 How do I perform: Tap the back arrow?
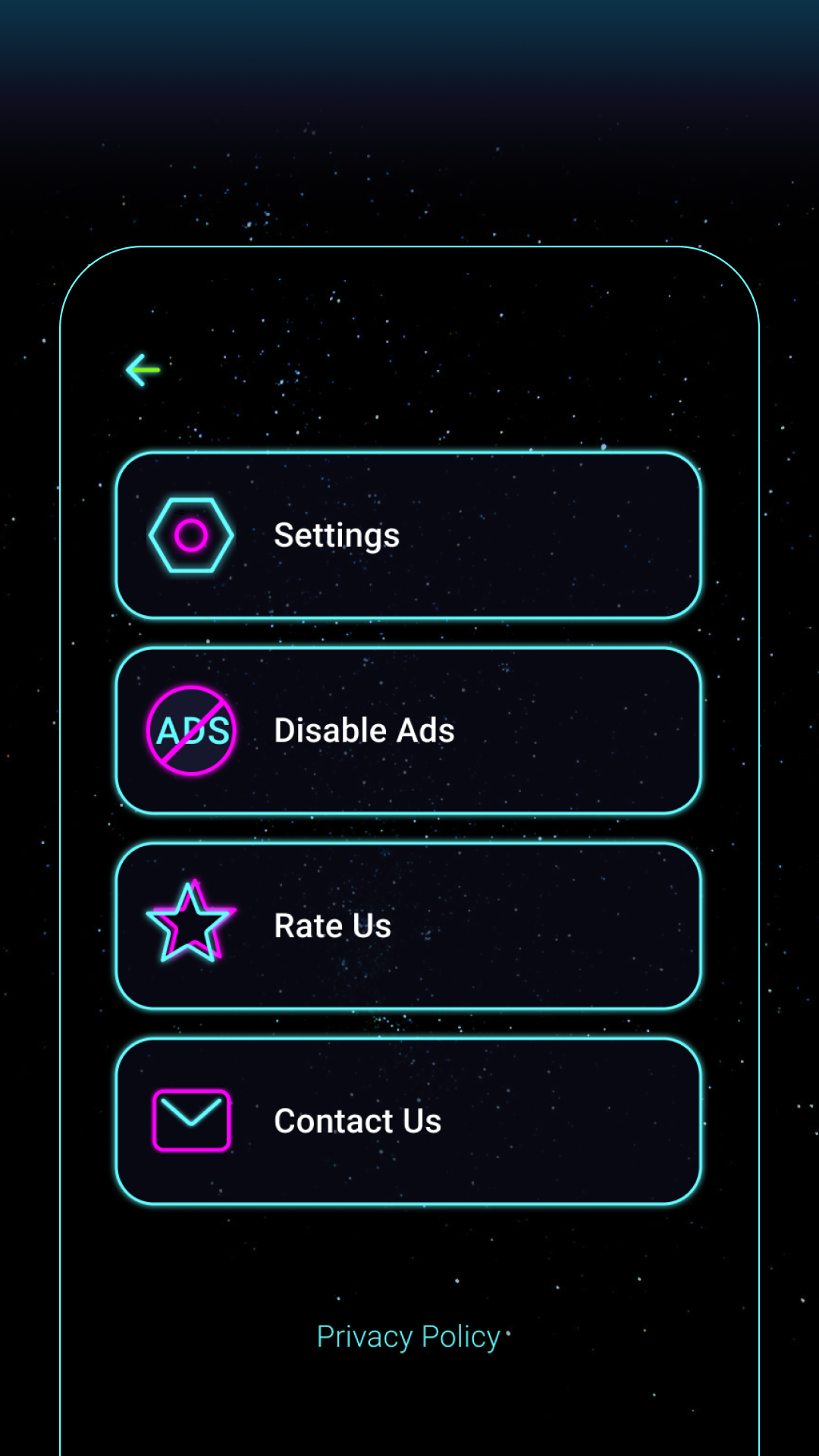coord(143,370)
